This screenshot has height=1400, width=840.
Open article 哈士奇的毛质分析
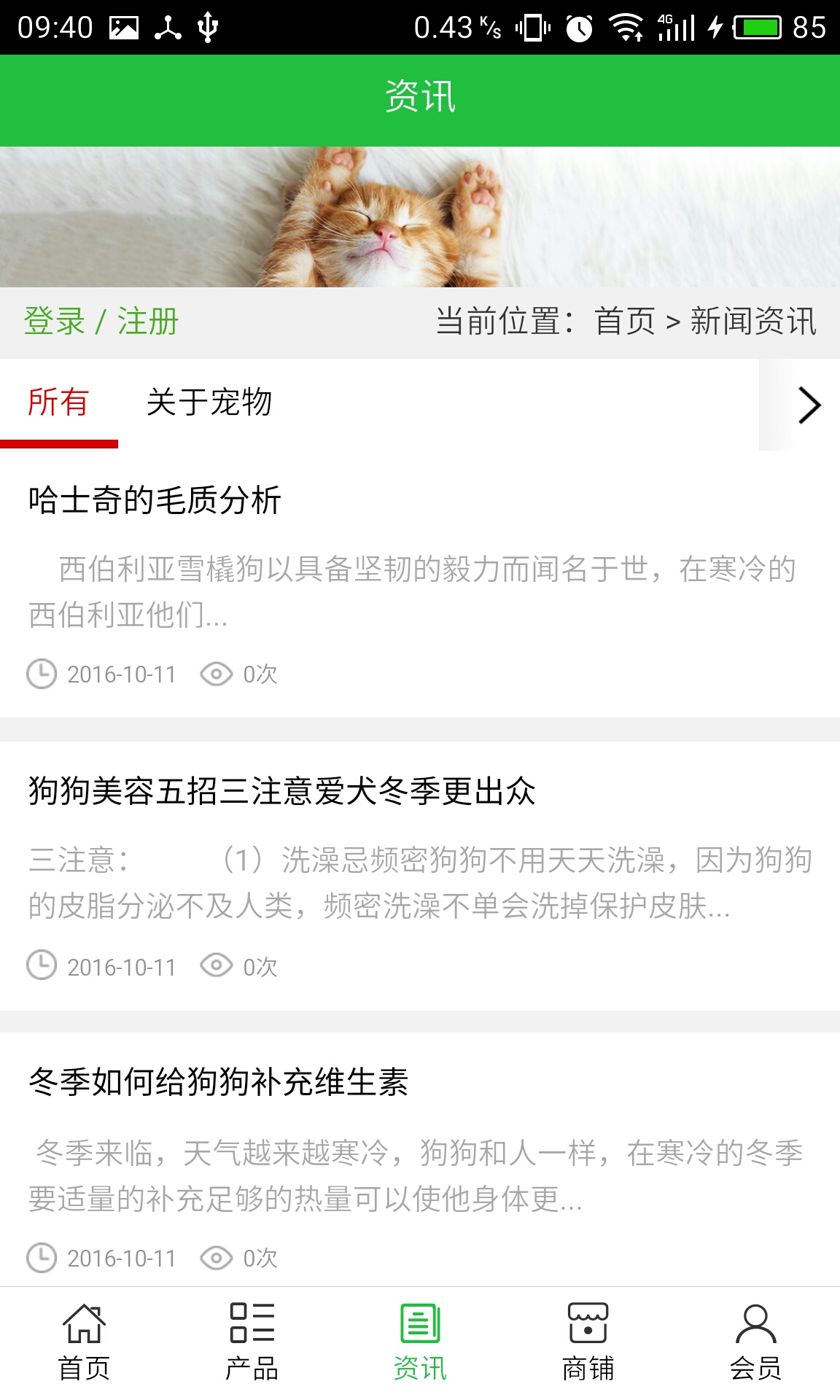click(155, 500)
